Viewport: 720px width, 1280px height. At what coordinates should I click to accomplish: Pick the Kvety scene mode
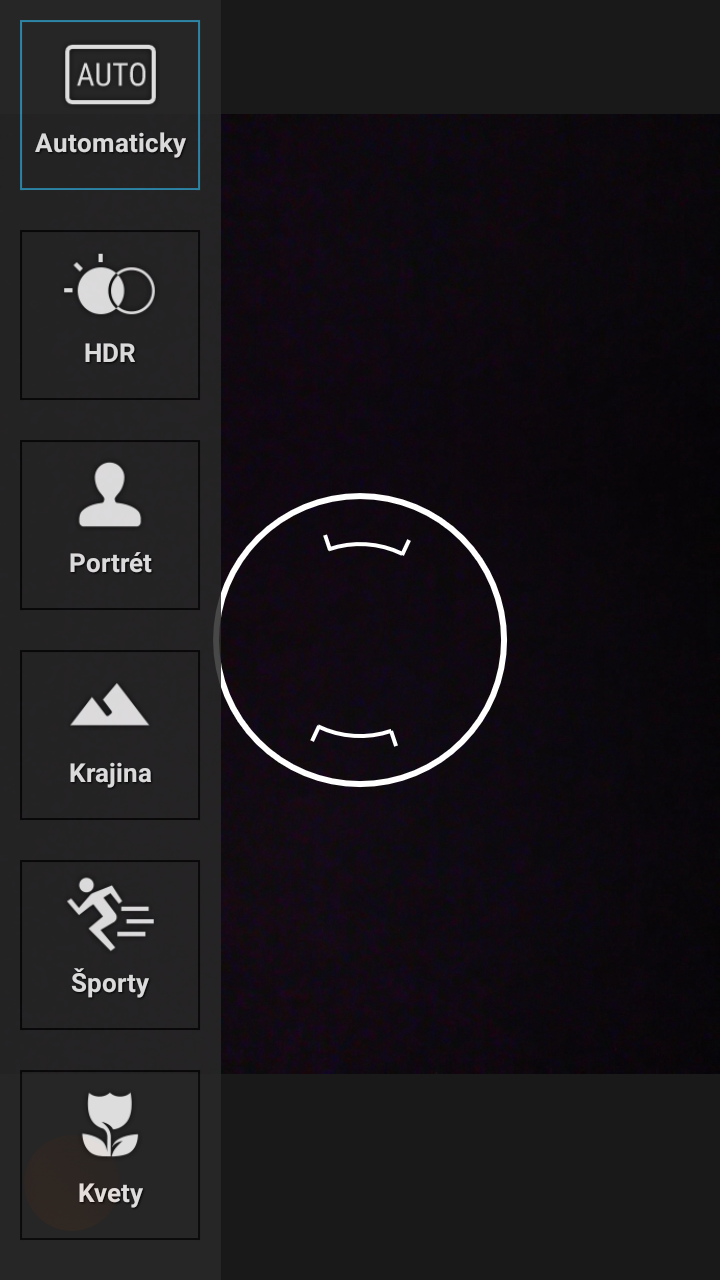110,1155
